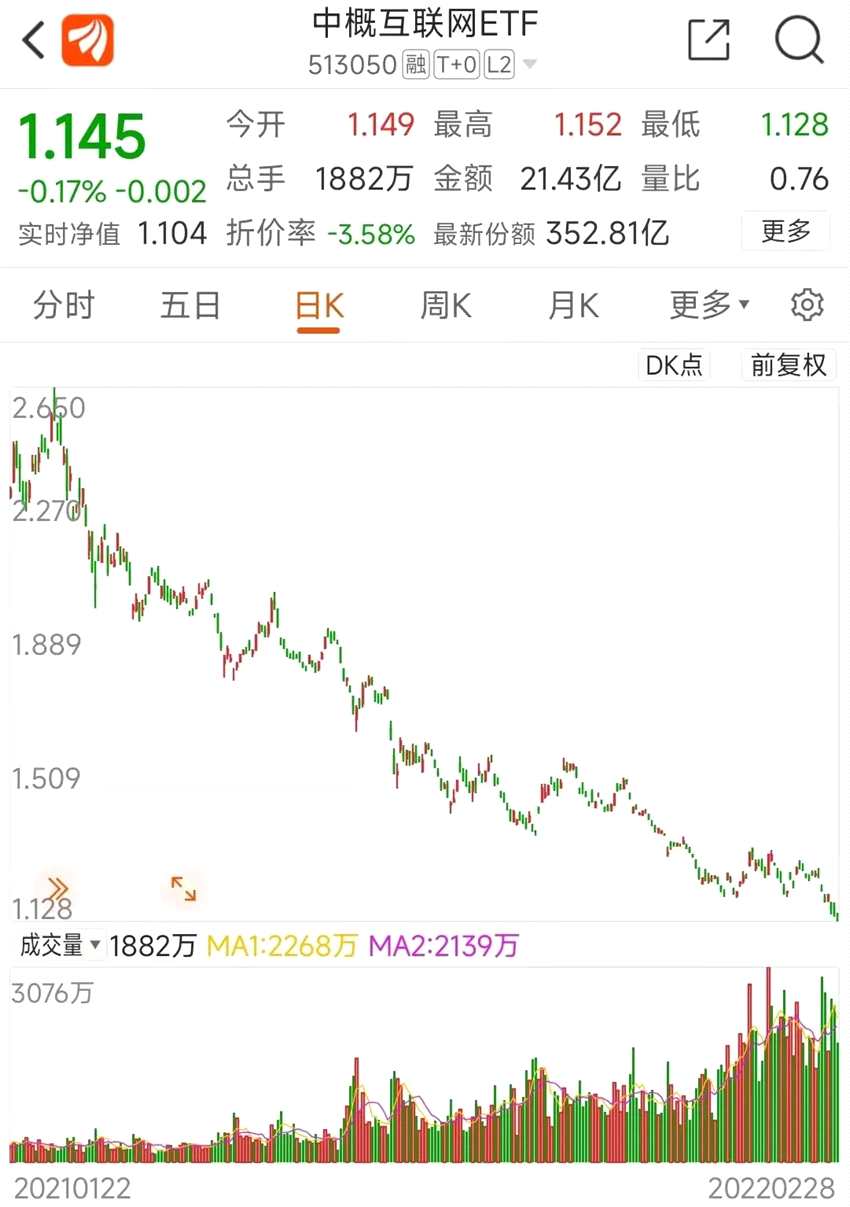Switch to the 分时 intraday tab
Image resolution: width=850 pixels, height=1207 pixels.
(64, 305)
